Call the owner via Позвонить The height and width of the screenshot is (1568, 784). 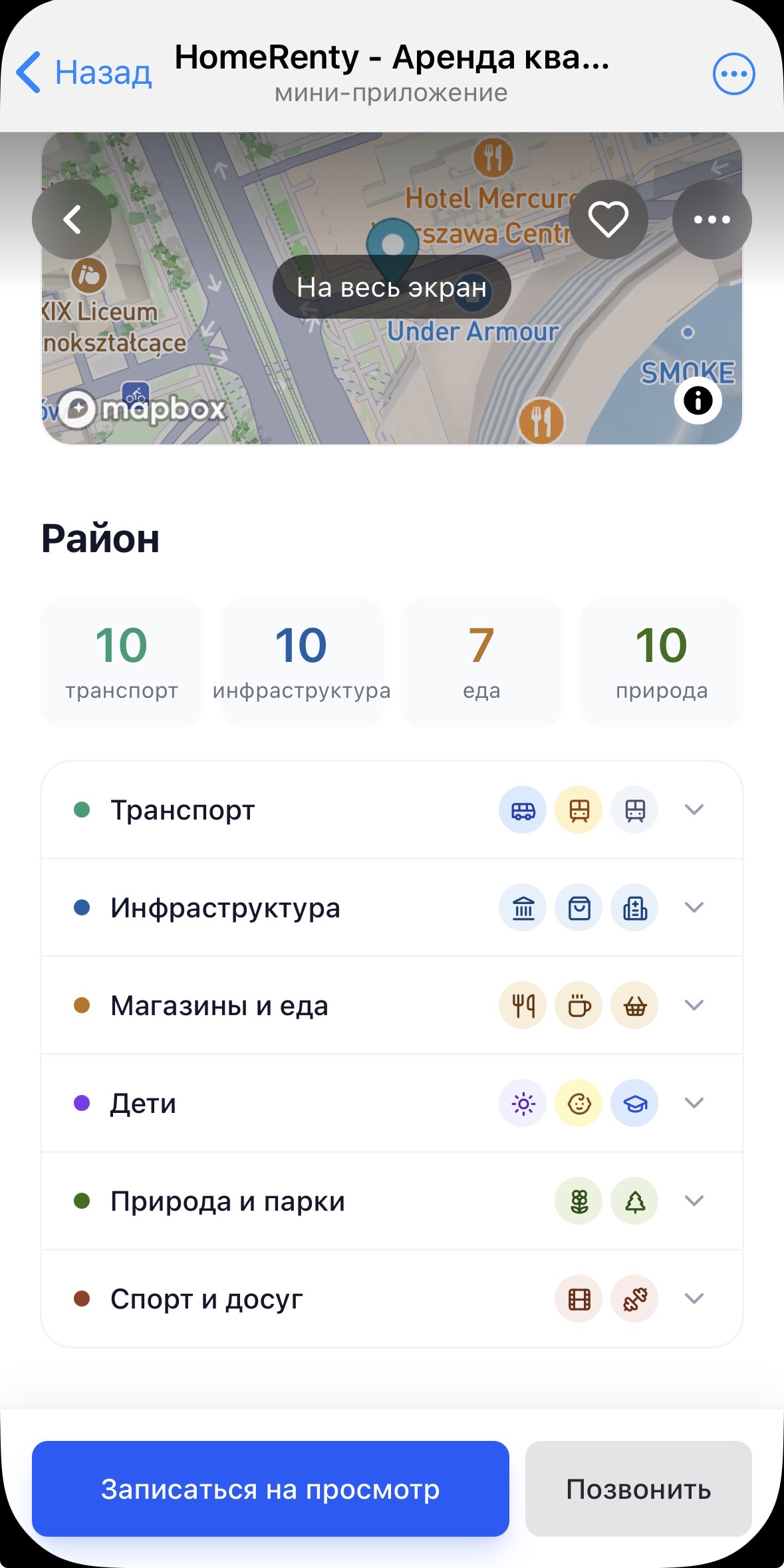638,1489
